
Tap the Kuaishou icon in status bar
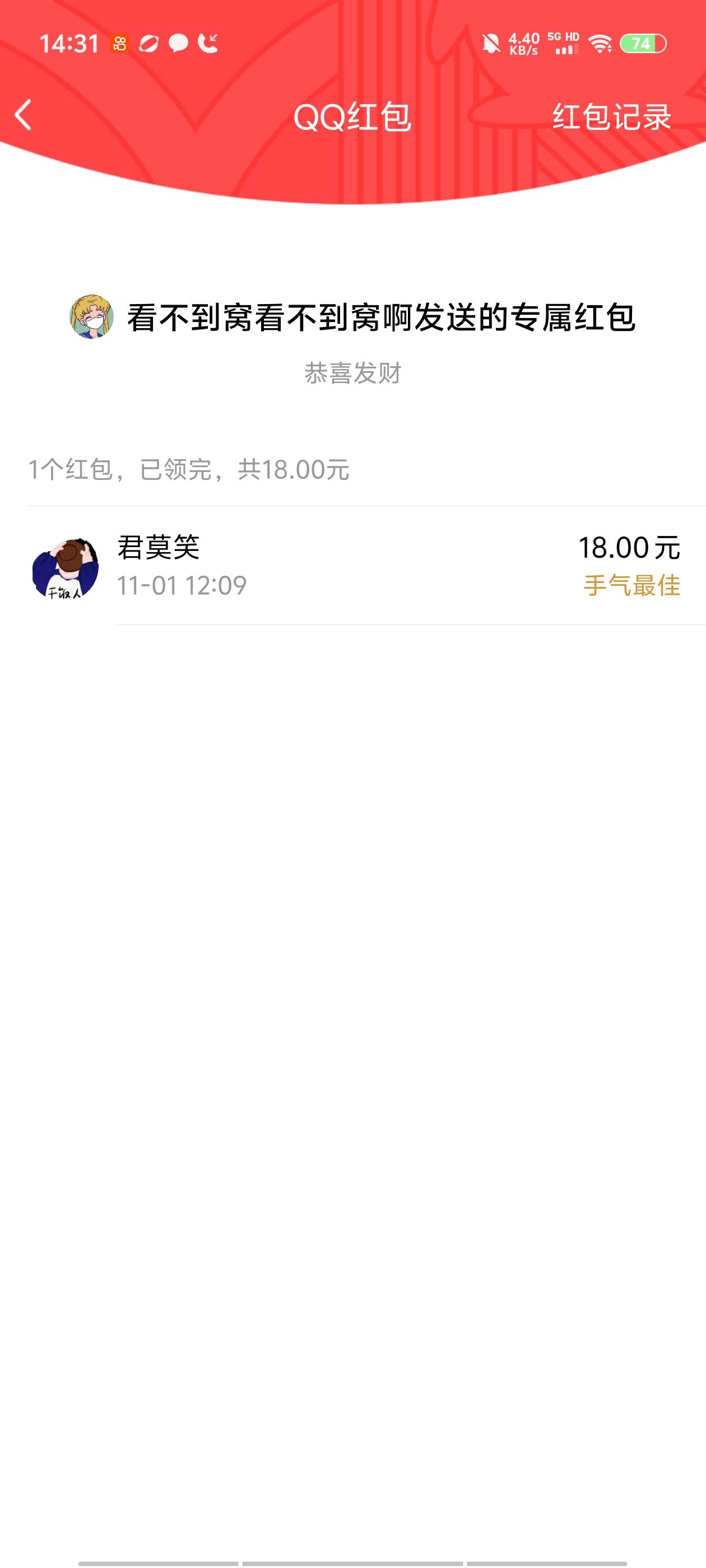coord(119,43)
